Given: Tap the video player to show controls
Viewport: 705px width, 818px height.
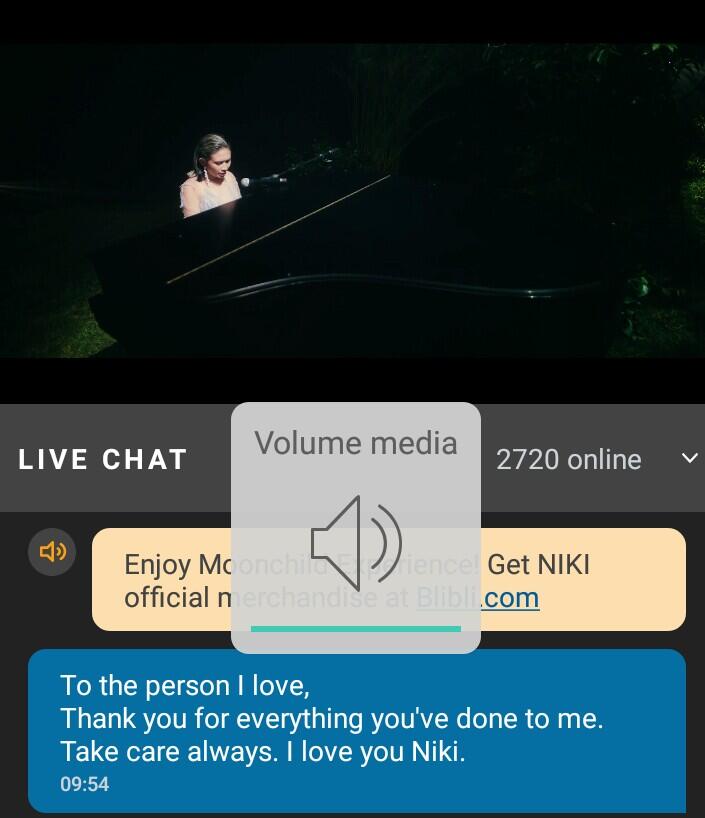Looking at the screenshot, I should (352, 200).
